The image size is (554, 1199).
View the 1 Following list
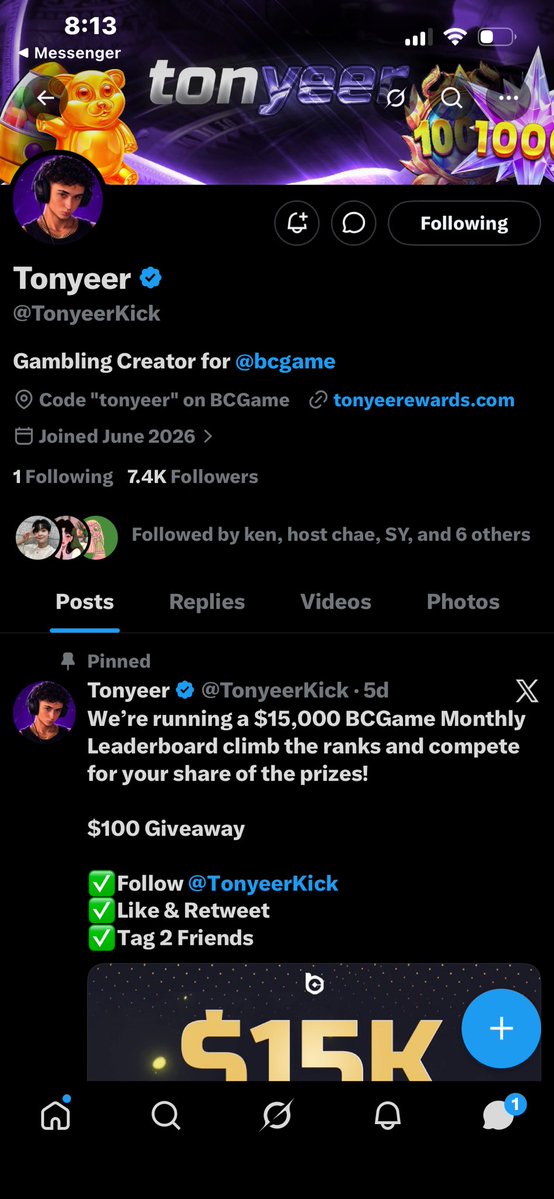click(x=63, y=477)
